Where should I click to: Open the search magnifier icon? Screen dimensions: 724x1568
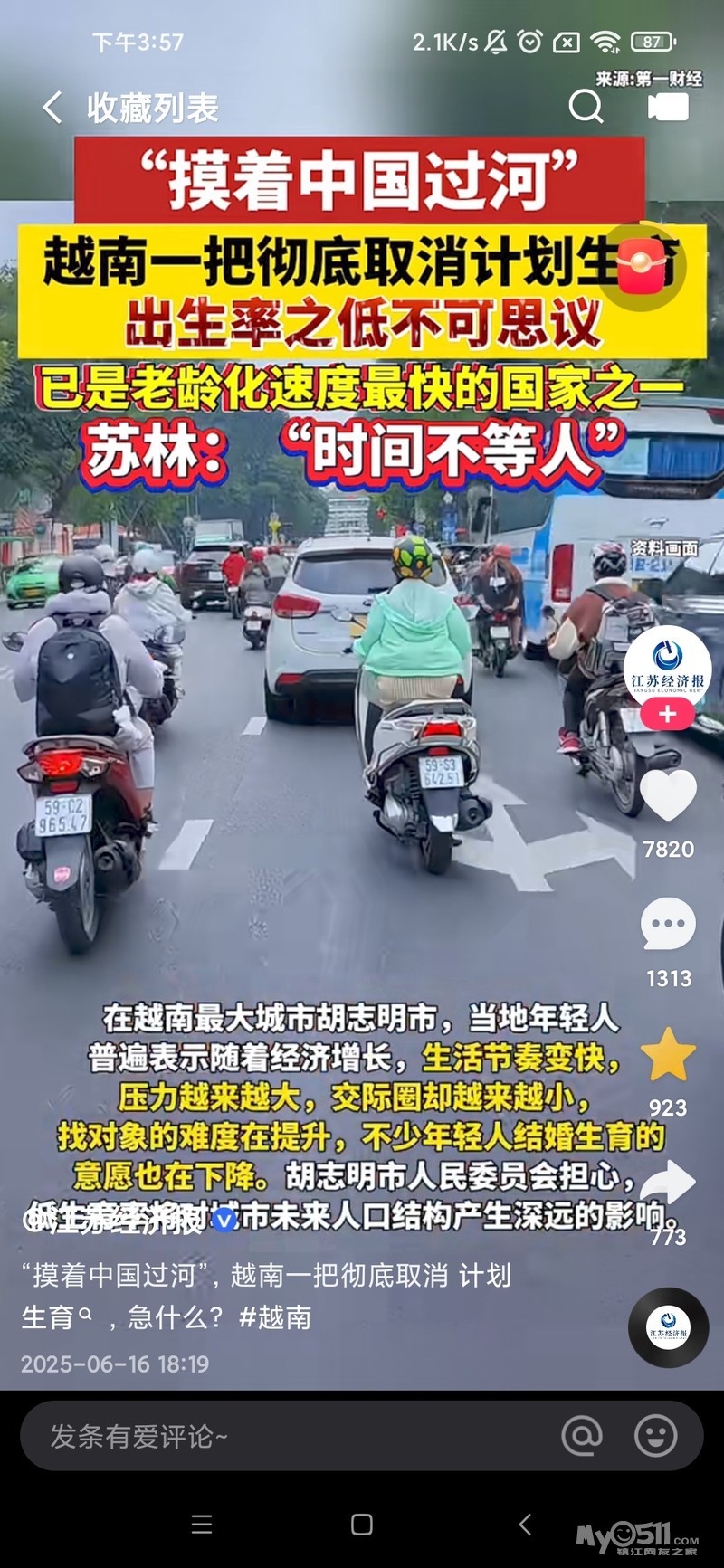click(586, 106)
